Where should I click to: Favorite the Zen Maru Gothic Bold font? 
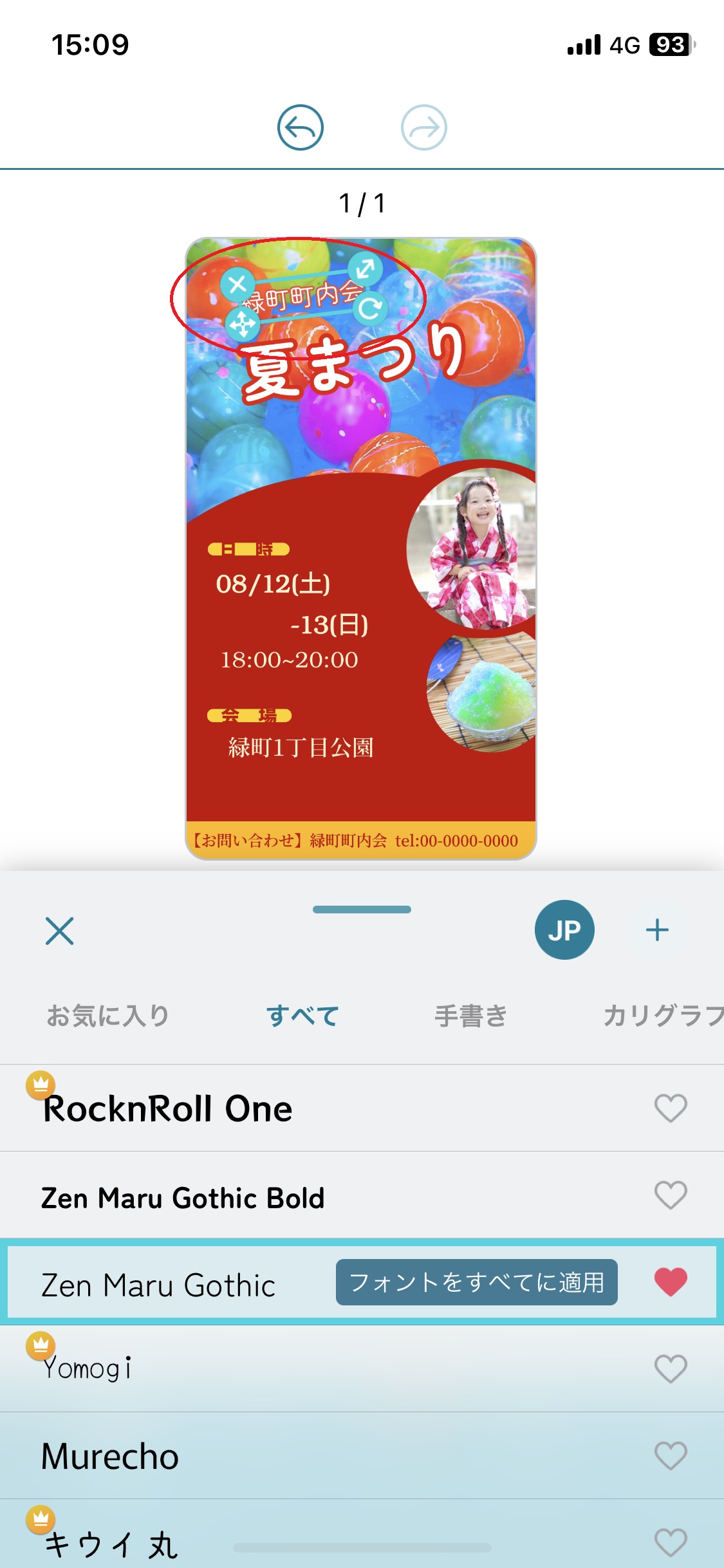671,1196
